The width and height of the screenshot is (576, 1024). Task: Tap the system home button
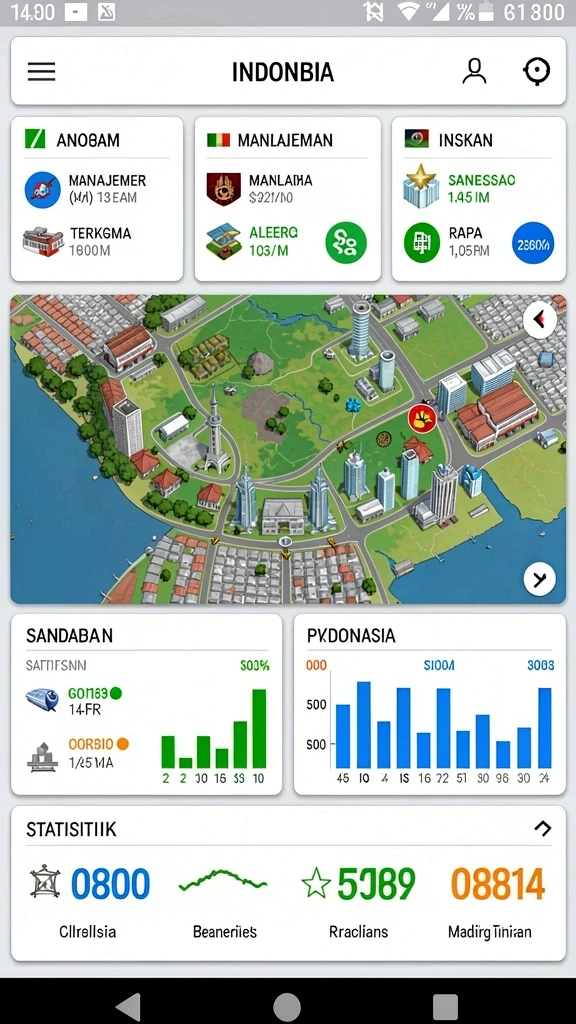pyautogui.click(x=287, y=1006)
